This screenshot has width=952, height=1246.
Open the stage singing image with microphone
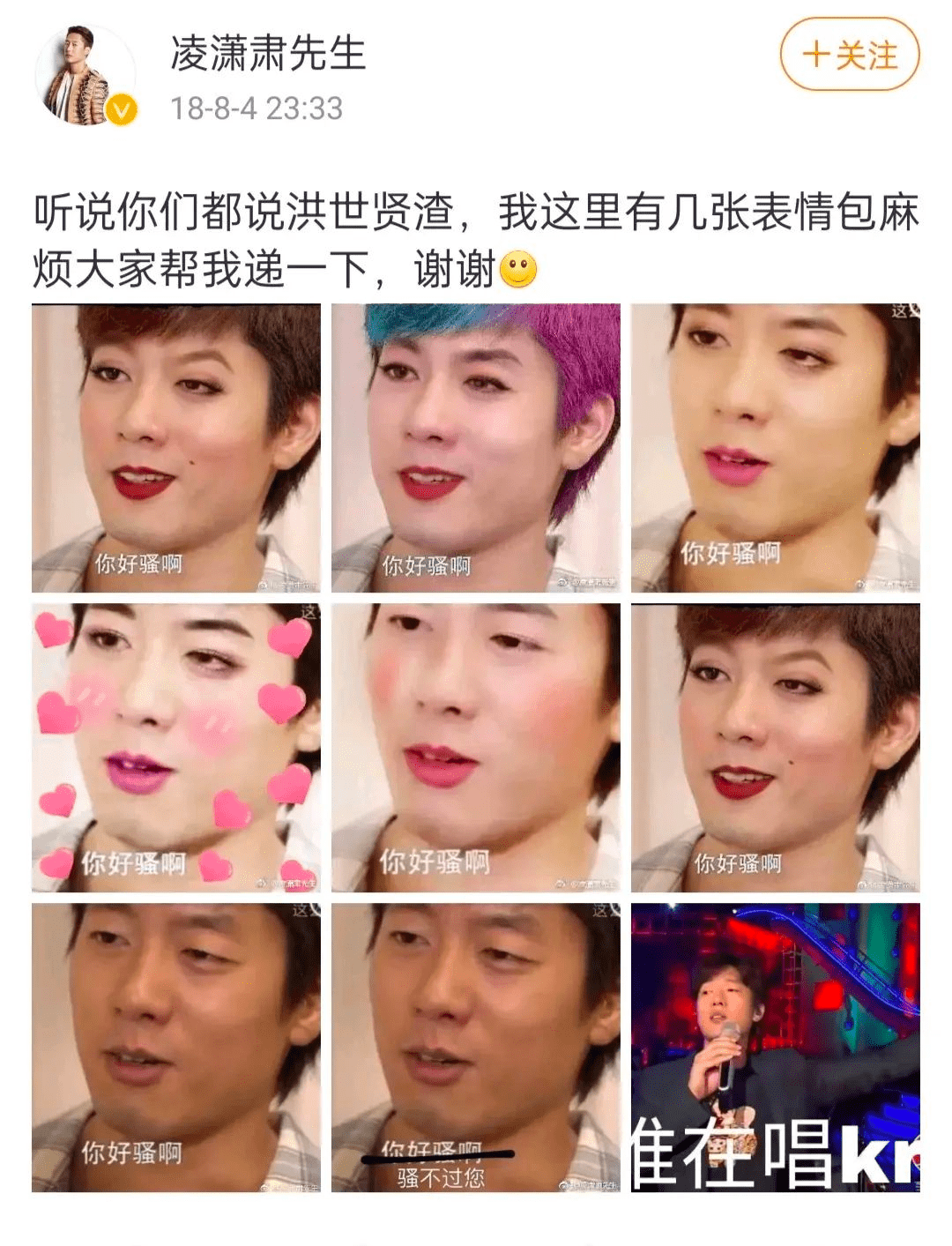tap(775, 1047)
